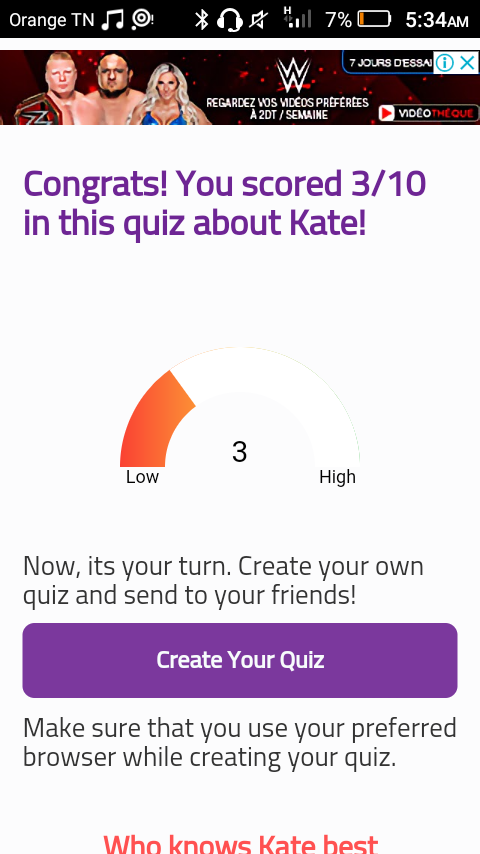Tap the Create Your Quiz button

click(x=240, y=660)
